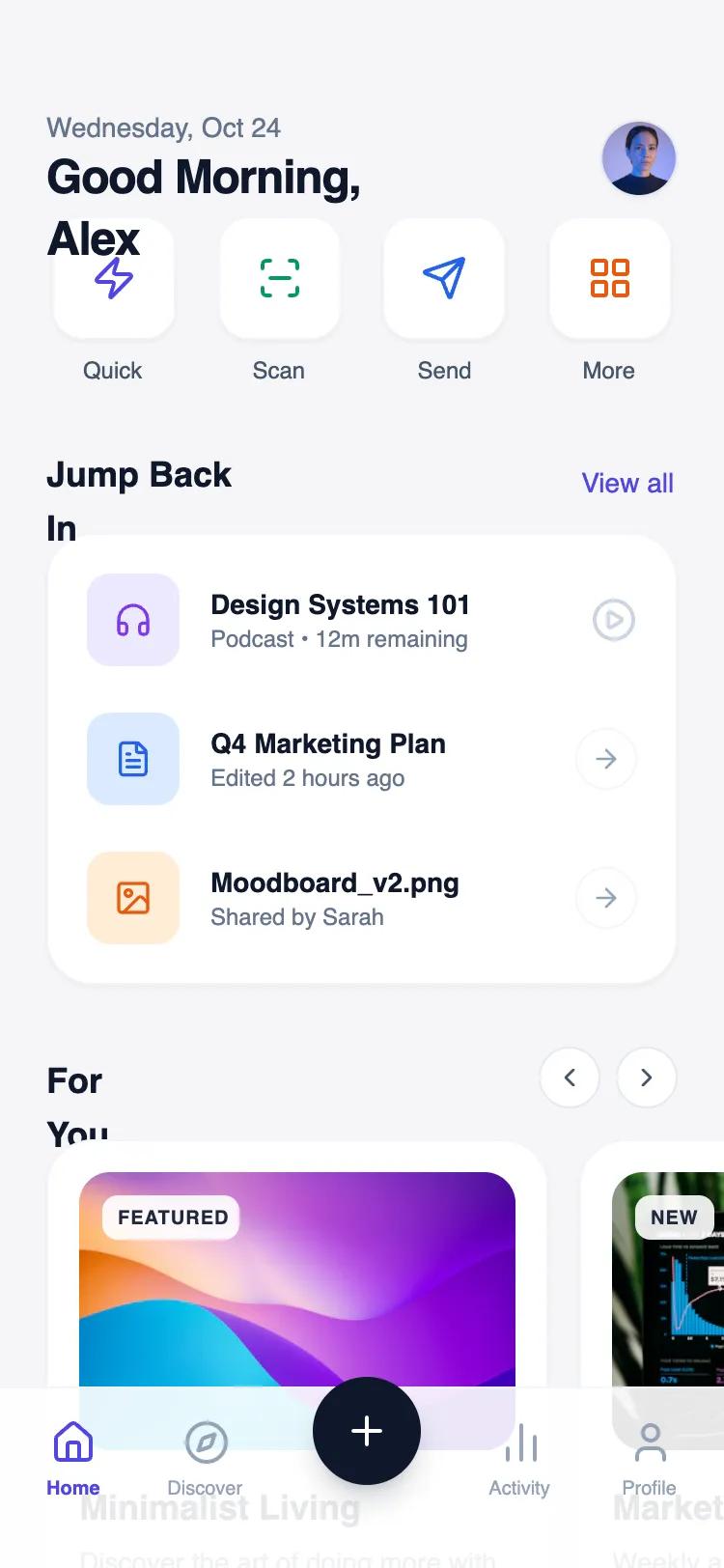Image resolution: width=724 pixels, height=1568 pixels.
Task: Tap the Profile person icon
Action: [649, 1442]
